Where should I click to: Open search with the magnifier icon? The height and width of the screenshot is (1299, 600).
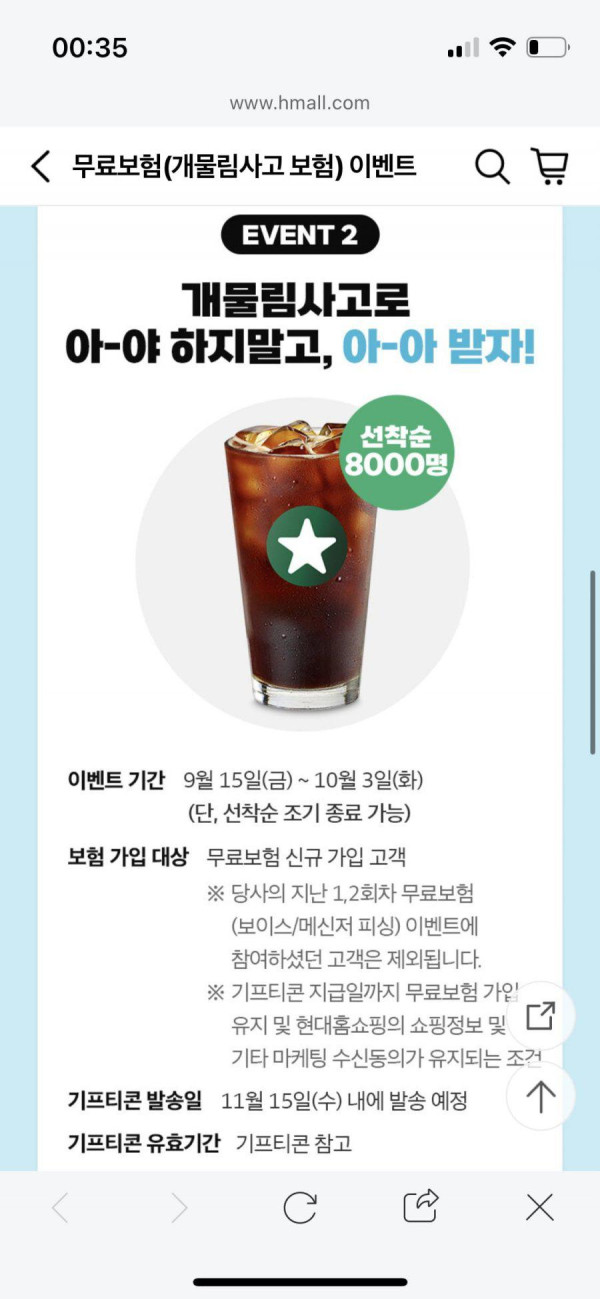coord(492,166)
